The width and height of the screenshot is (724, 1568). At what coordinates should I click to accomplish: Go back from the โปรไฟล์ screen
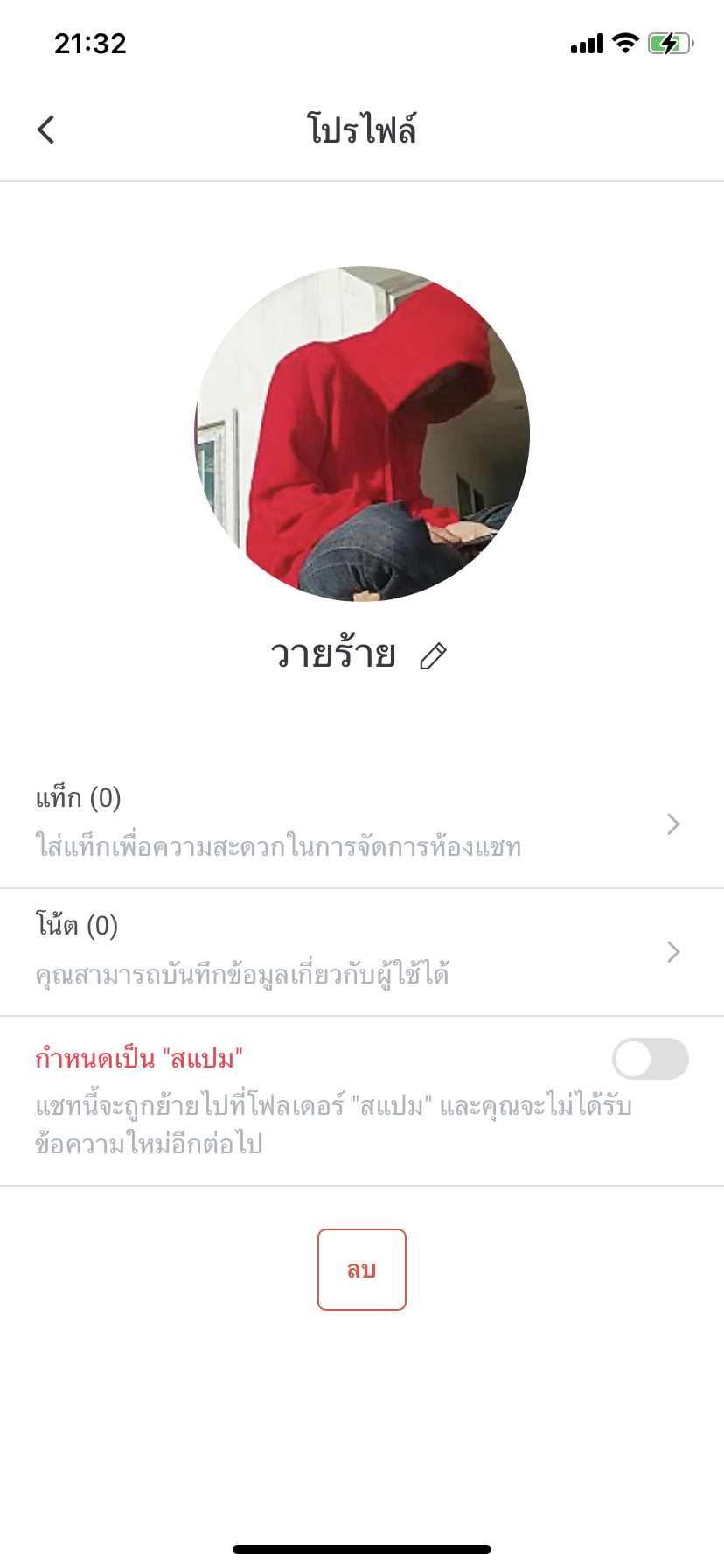(46, 129)
